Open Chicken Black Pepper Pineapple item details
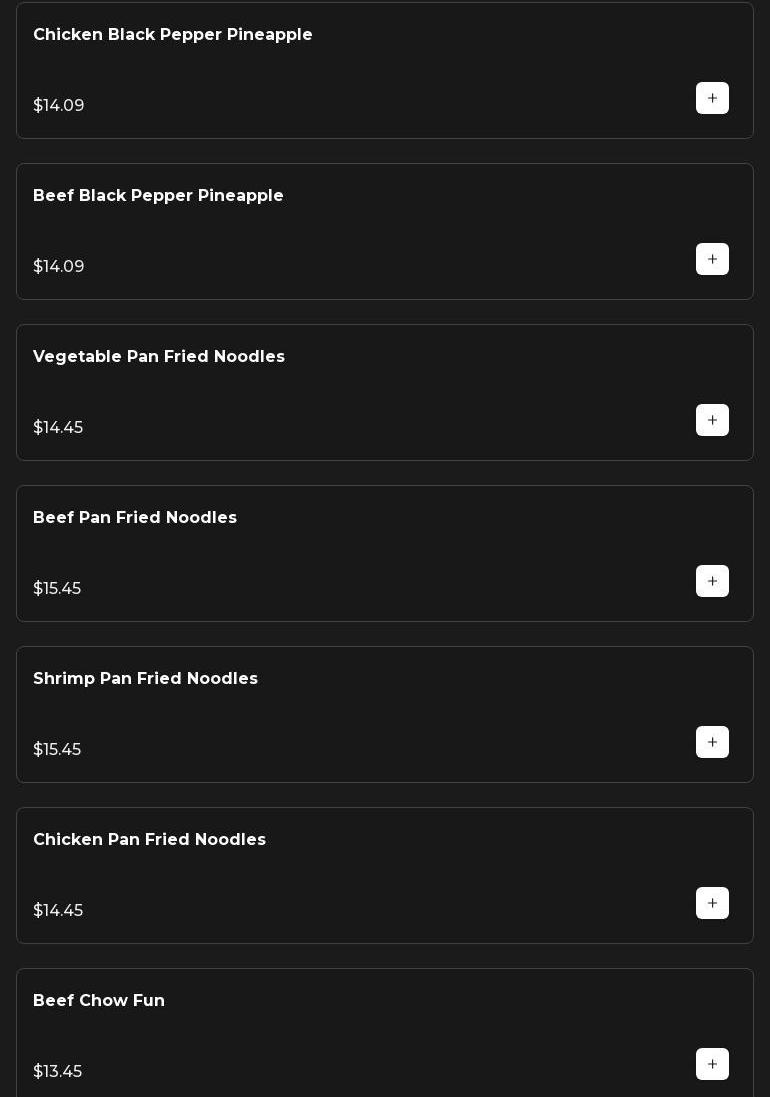This screenshot has height=1097, width=770. [173, 35]
